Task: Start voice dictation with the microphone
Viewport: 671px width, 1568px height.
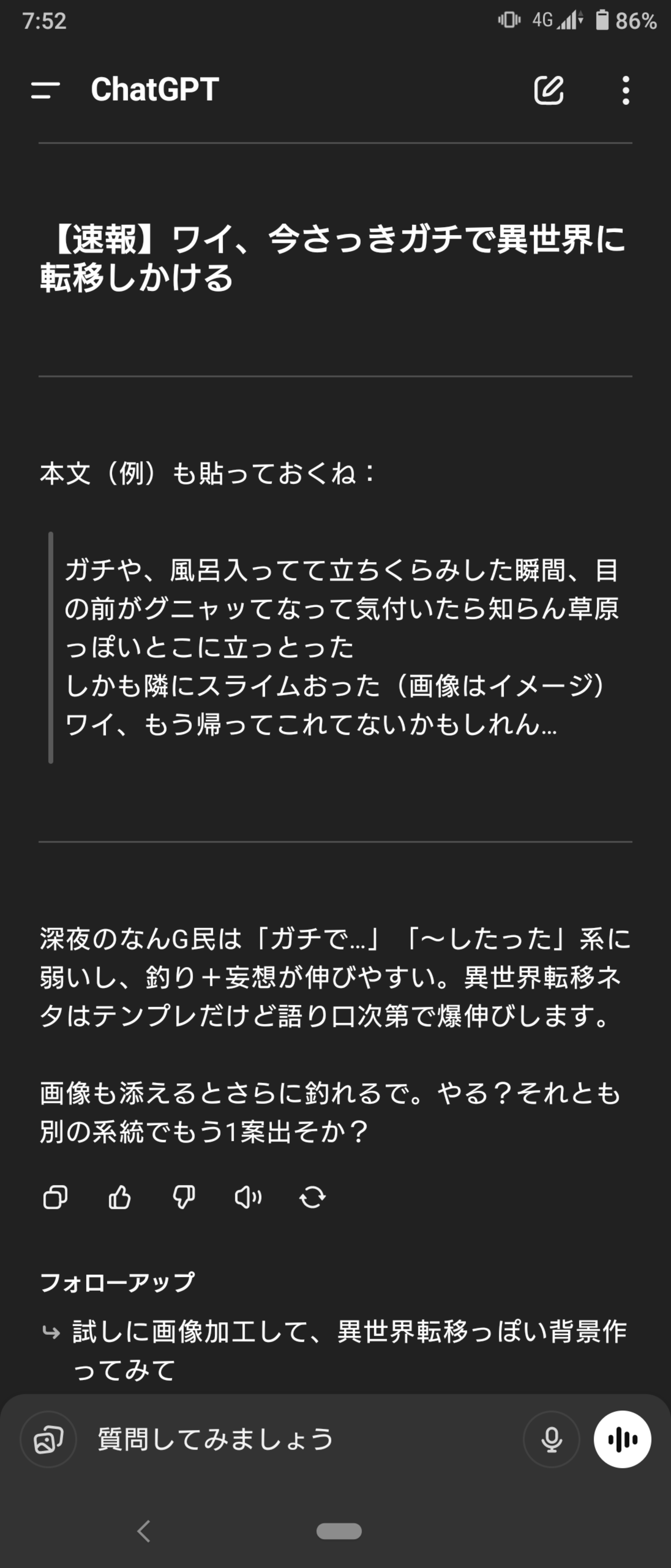Action: [551, 1439]
